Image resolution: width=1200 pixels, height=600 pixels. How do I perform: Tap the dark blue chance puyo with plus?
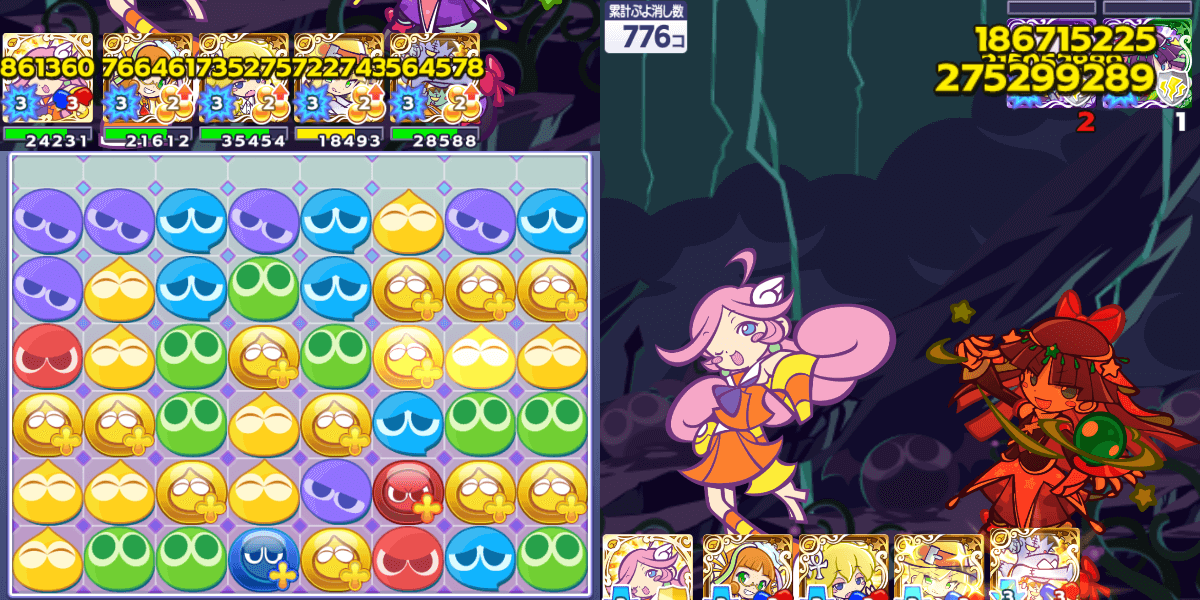click(x=263, y=559)
